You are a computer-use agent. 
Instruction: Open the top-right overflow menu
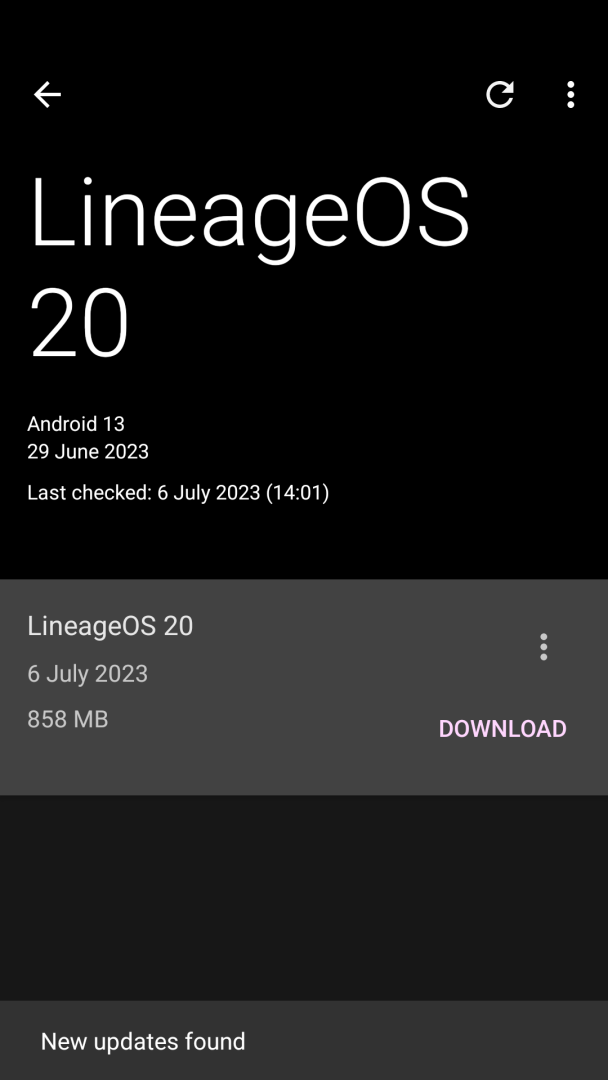pos(570,95)
